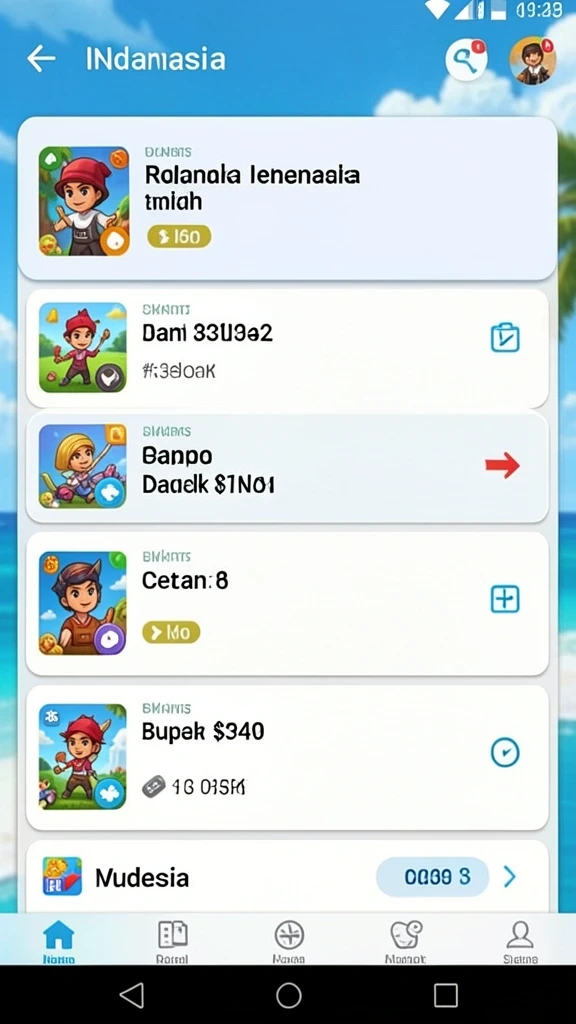Tap the system home button
This screenshot has height=1024, width=576.
pos(289,996)
